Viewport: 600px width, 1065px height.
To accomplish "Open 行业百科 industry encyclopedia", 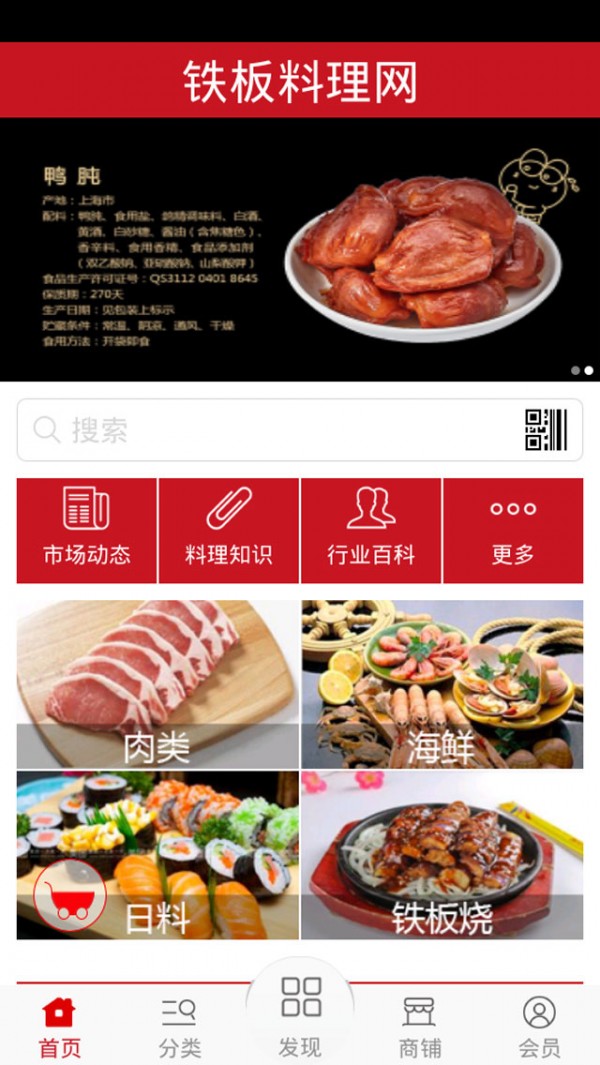I will point(371,530).
